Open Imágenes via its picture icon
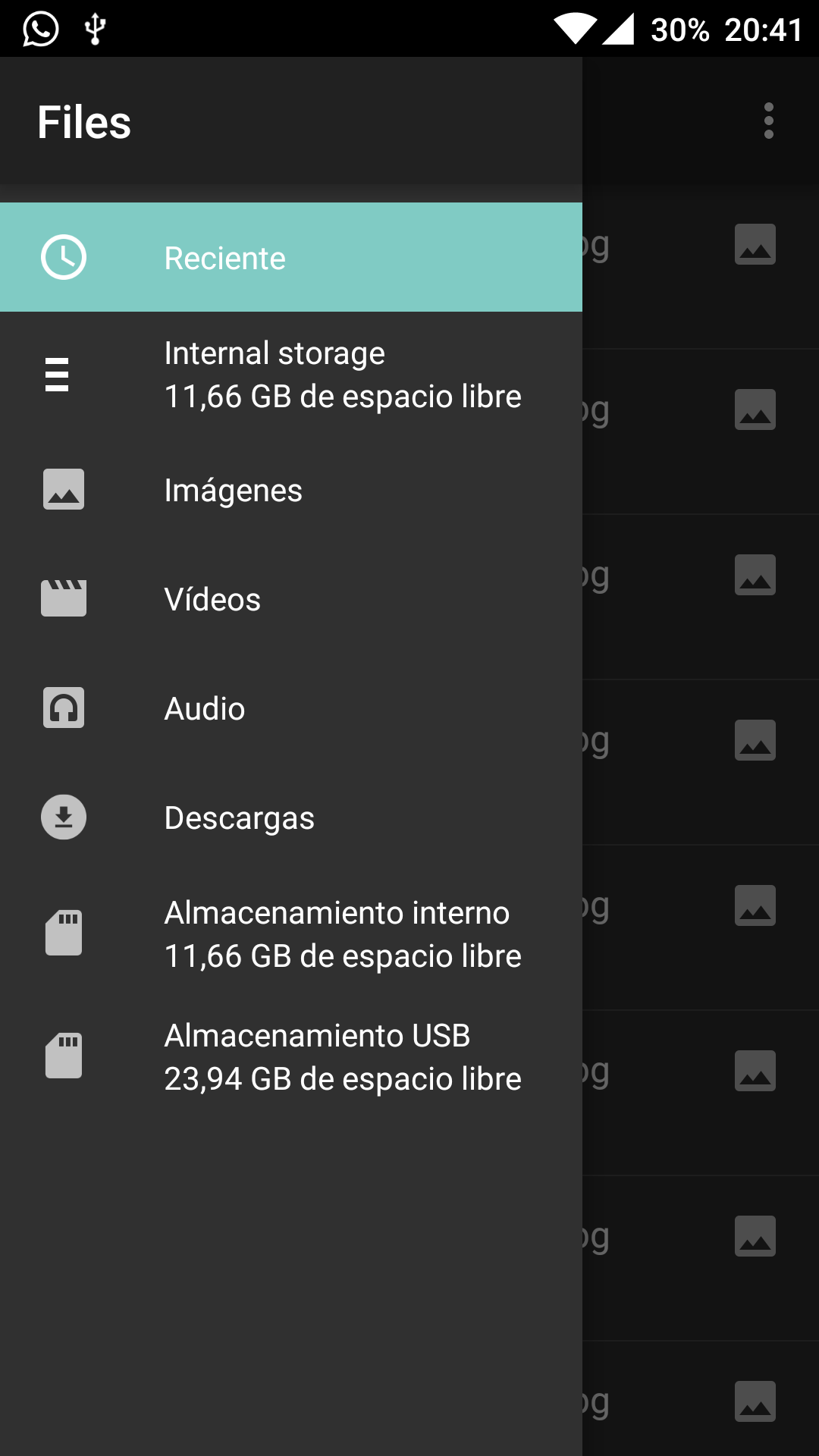 tap(64, 490)
